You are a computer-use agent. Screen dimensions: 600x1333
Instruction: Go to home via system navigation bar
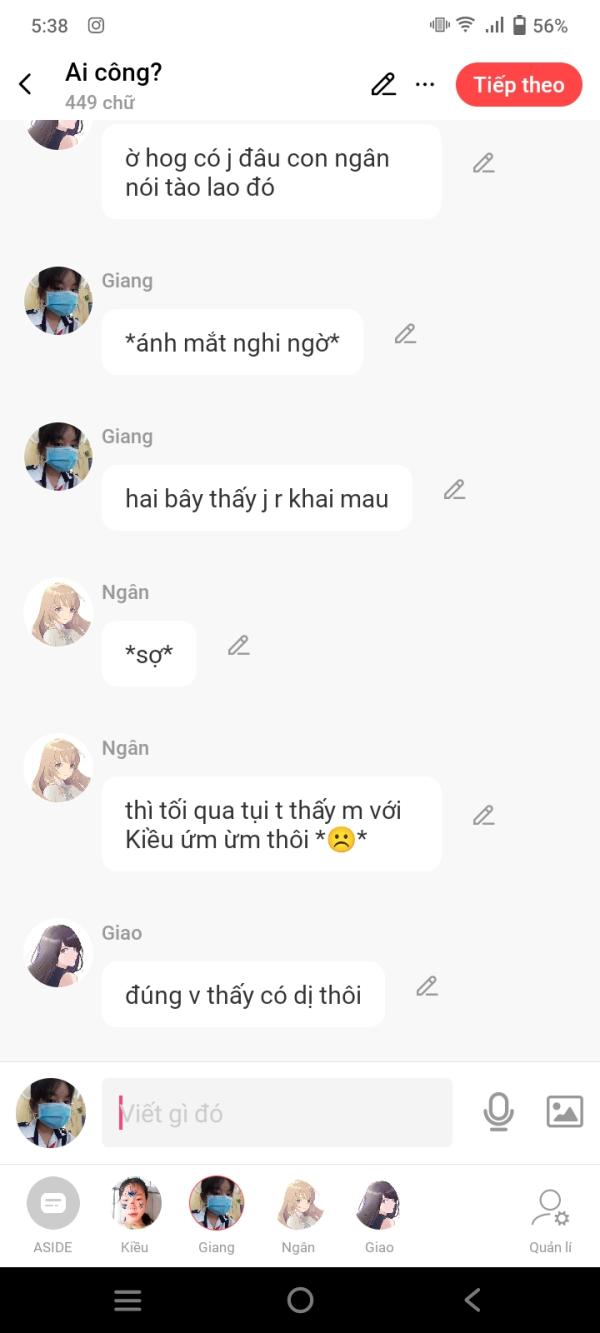click(300, 1300)
